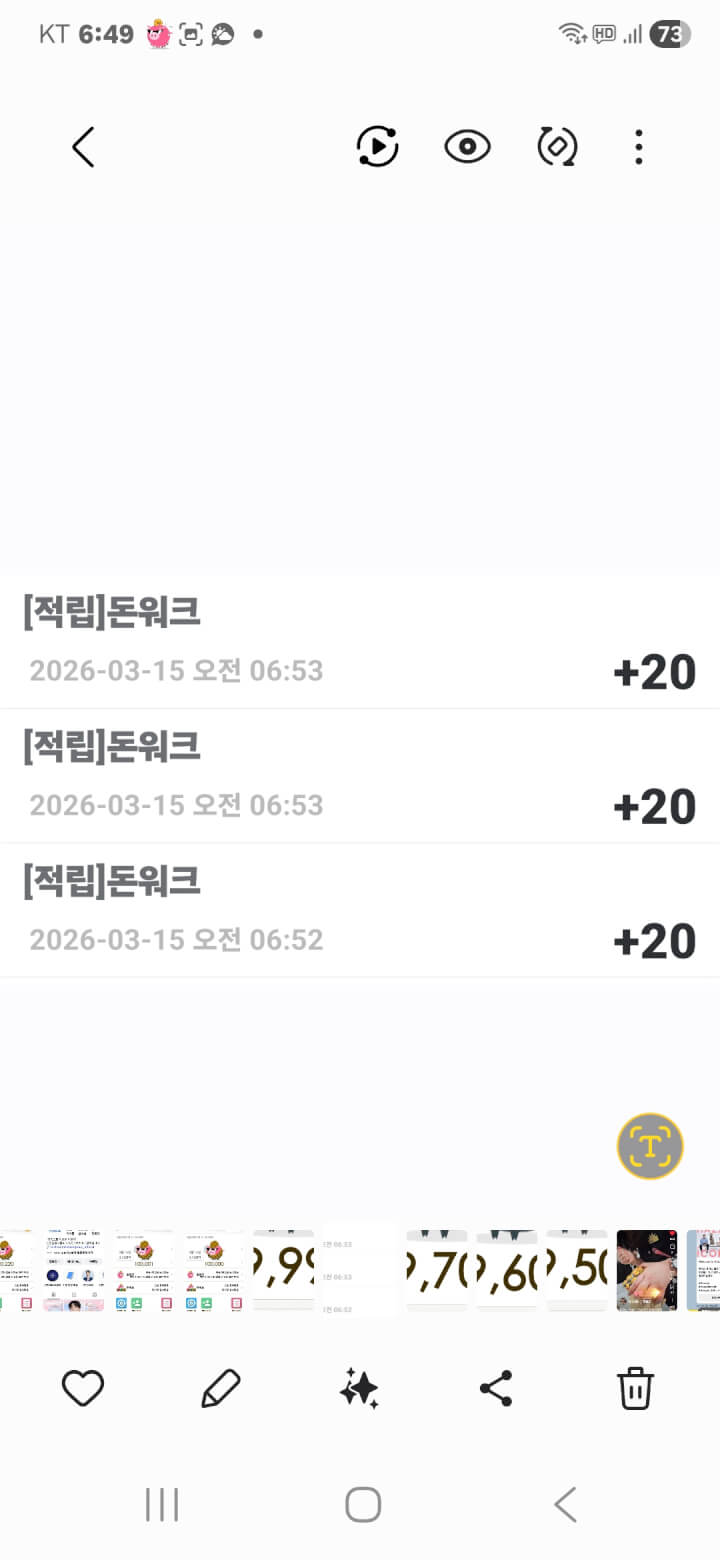The image size is (720, 1560).
Task: Select the filmstrip thumbnail showing ,60
Action: (x=507, y=1270)
